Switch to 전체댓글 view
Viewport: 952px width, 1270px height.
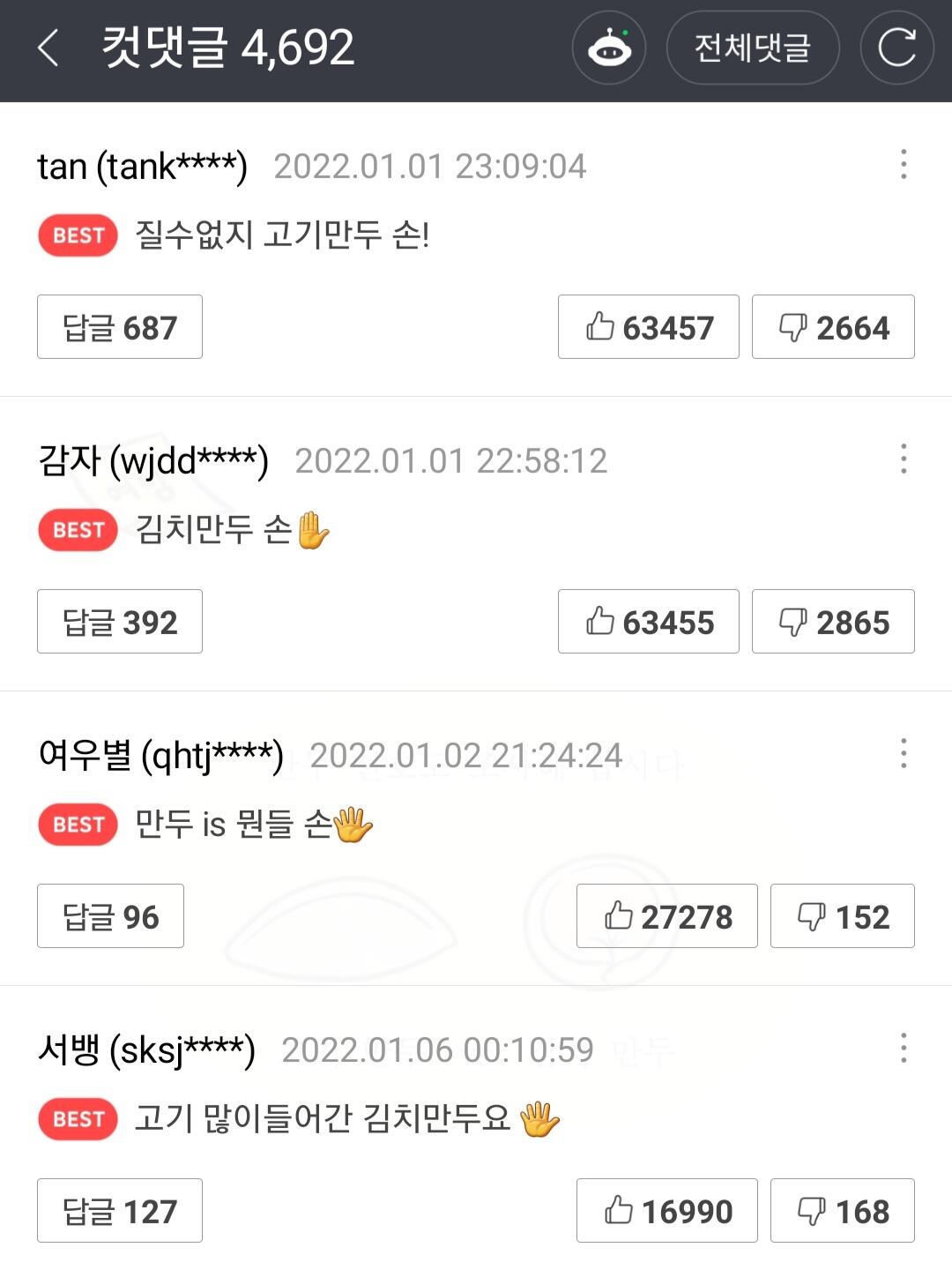coord(752,48)
